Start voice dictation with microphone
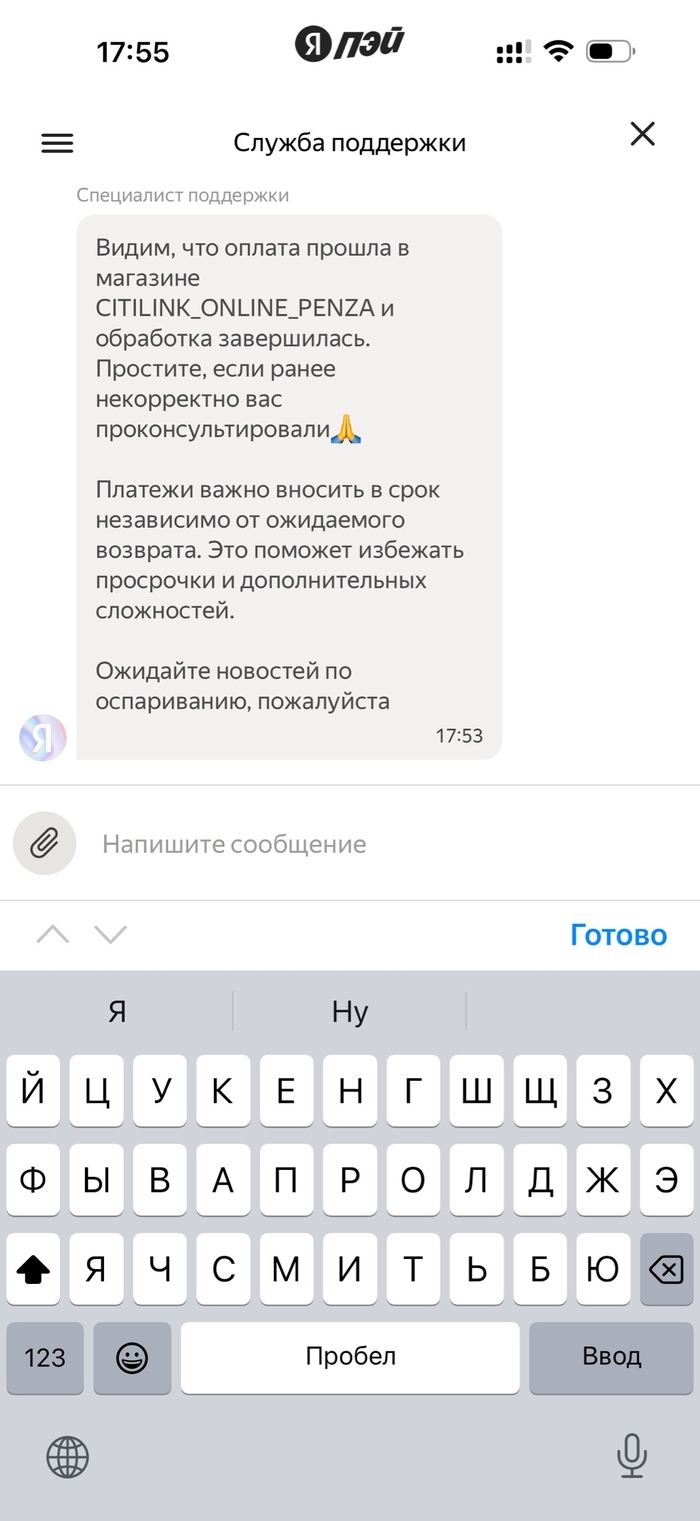 (x=631, y=1456)
